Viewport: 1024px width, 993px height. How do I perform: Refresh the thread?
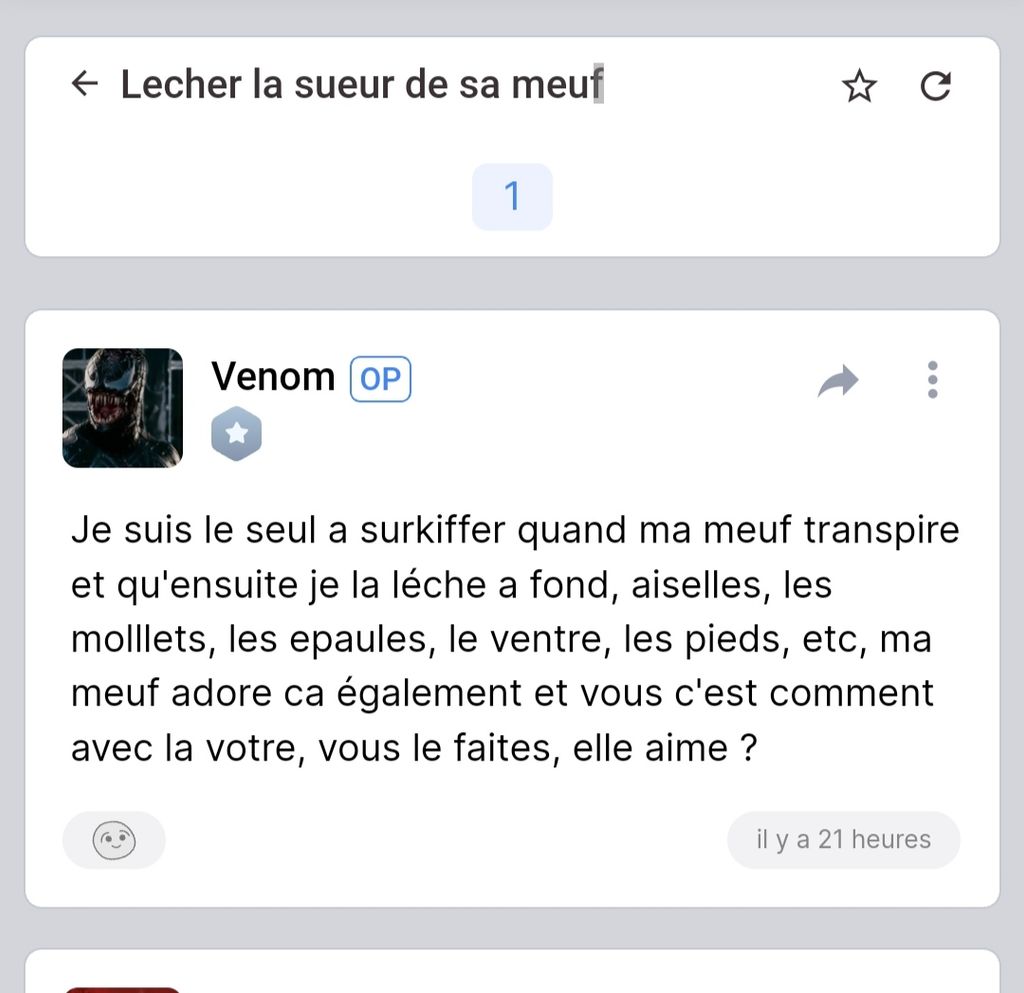point(935,87)
